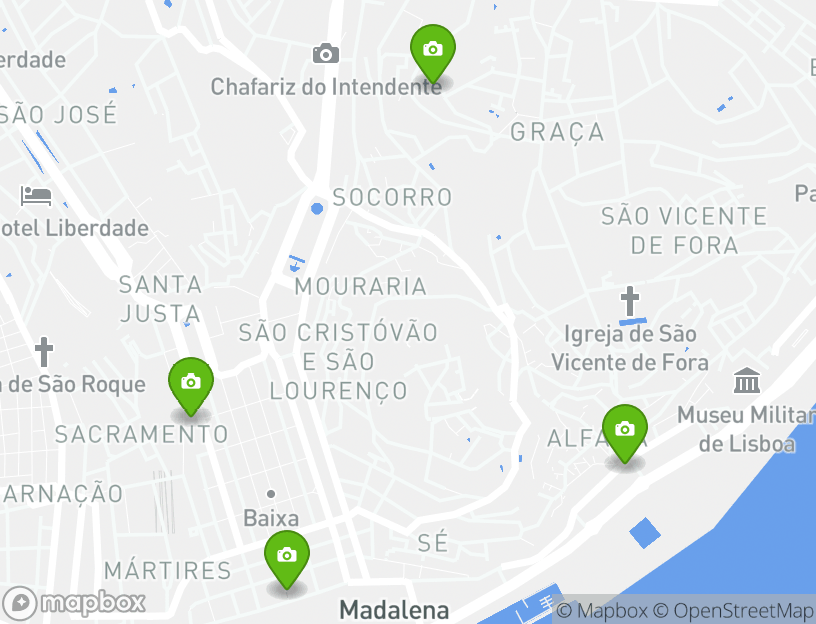Open the OpenStreetMap attribution link

coord(742,610)
